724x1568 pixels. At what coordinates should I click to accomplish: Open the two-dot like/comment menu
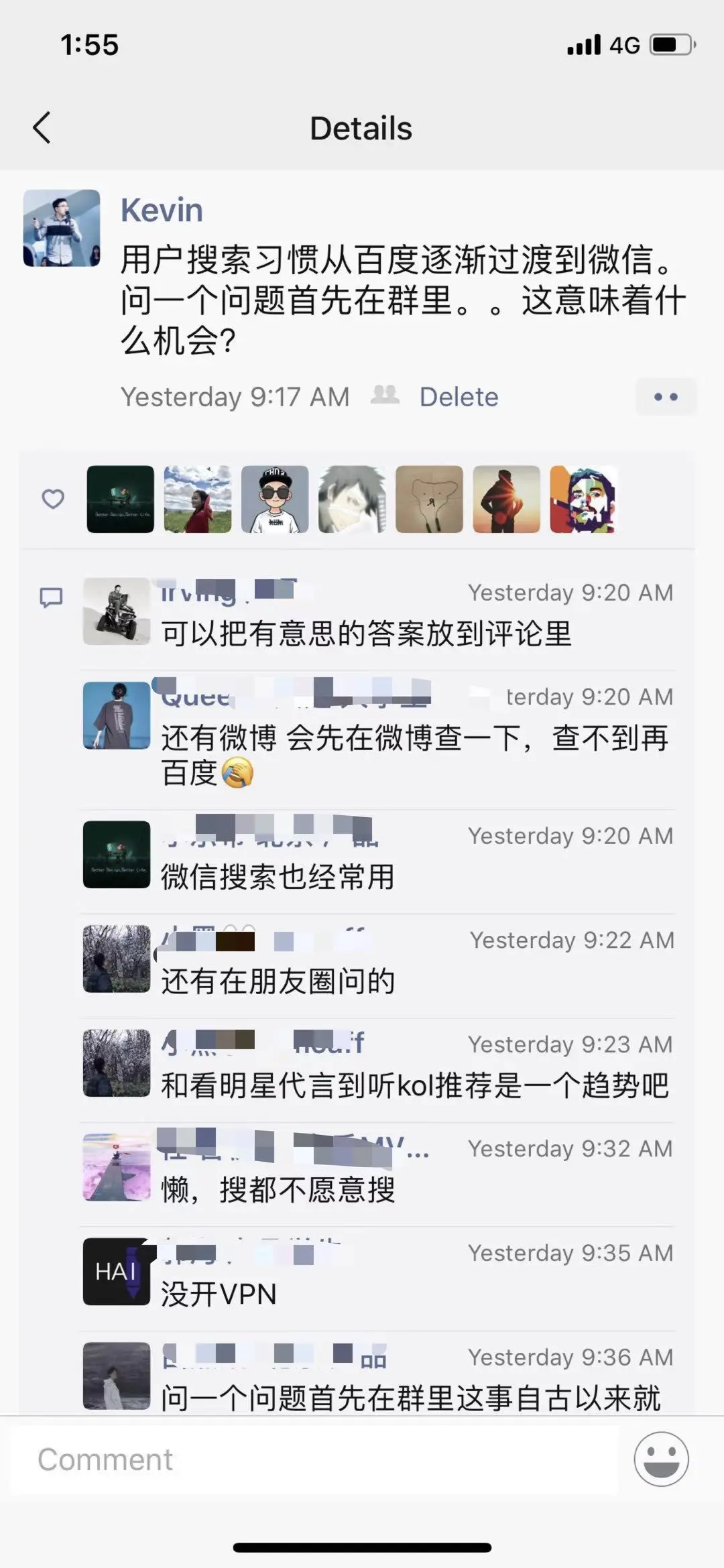(x=666, y=397)
